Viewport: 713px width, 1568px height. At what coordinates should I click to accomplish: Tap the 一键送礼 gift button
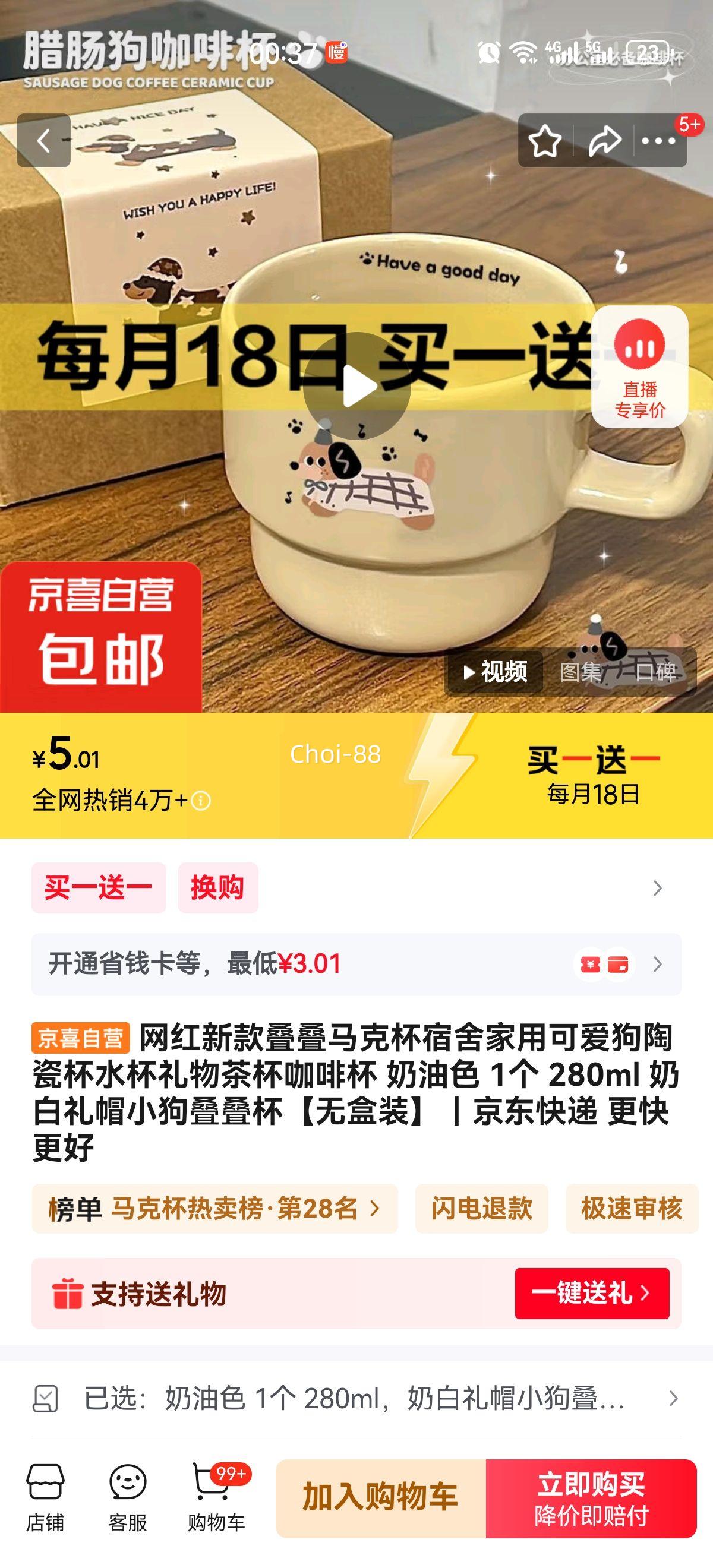point(592,1294)
